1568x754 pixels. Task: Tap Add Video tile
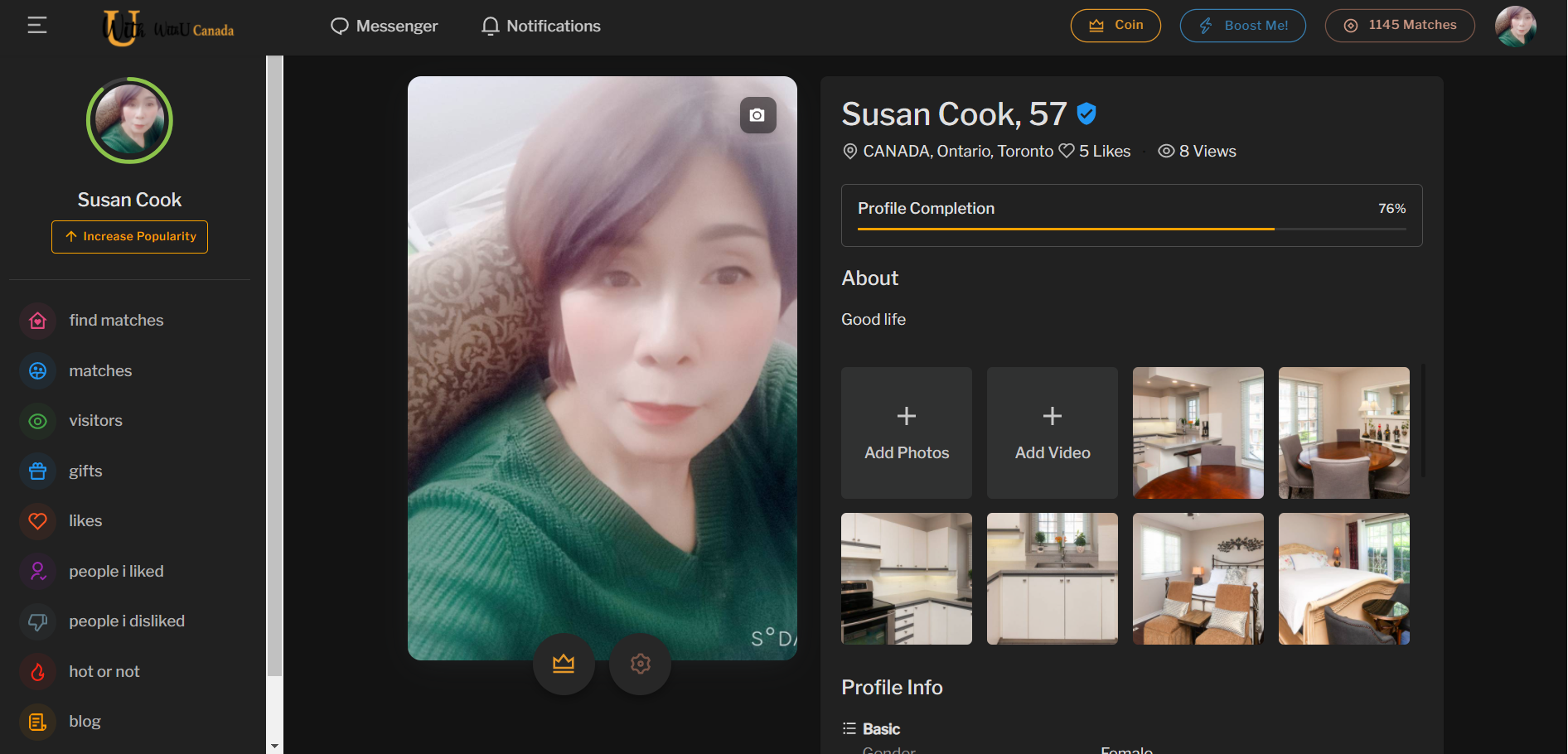click(1053, 433)
